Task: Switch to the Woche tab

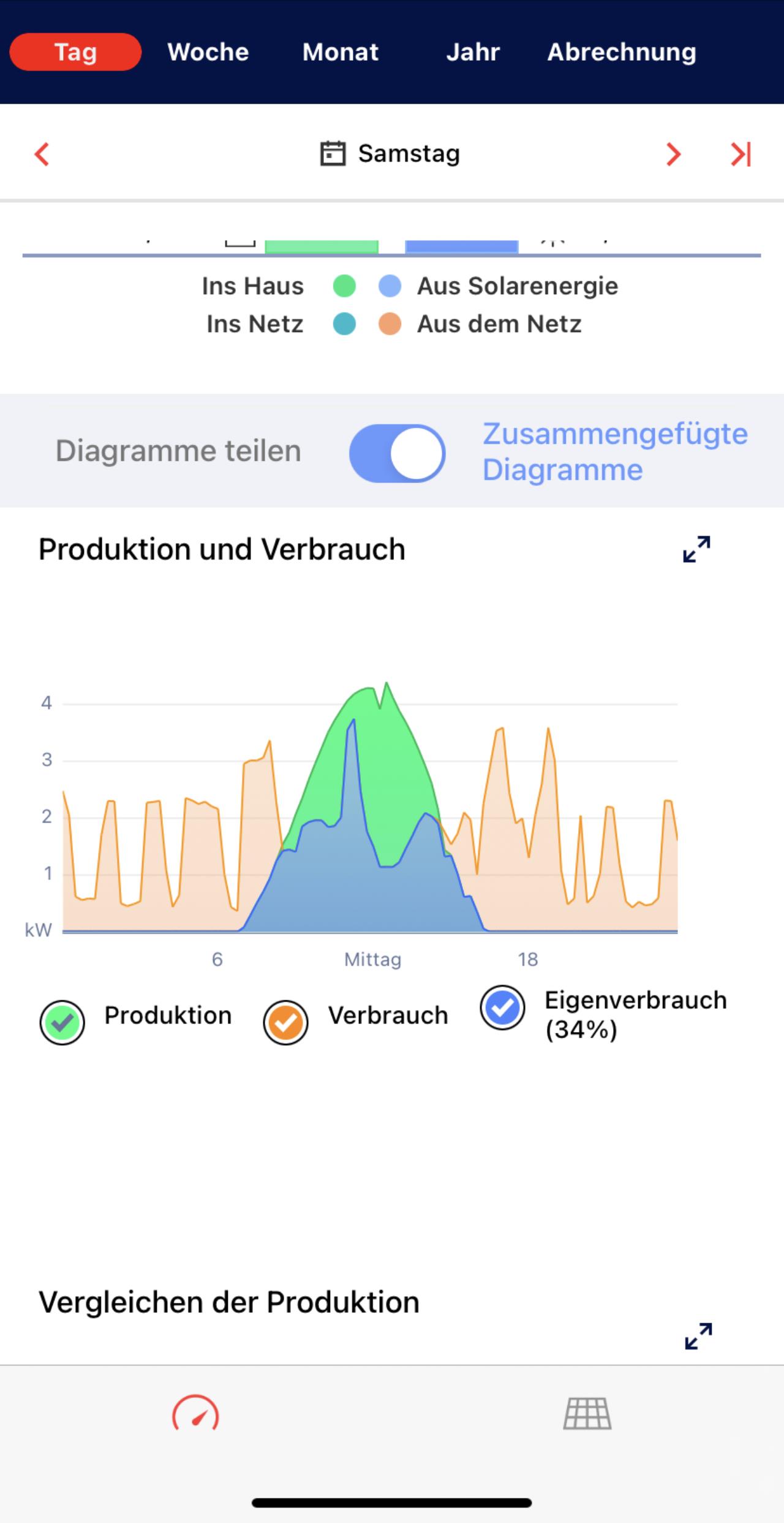Action: [x=208, y=52]
